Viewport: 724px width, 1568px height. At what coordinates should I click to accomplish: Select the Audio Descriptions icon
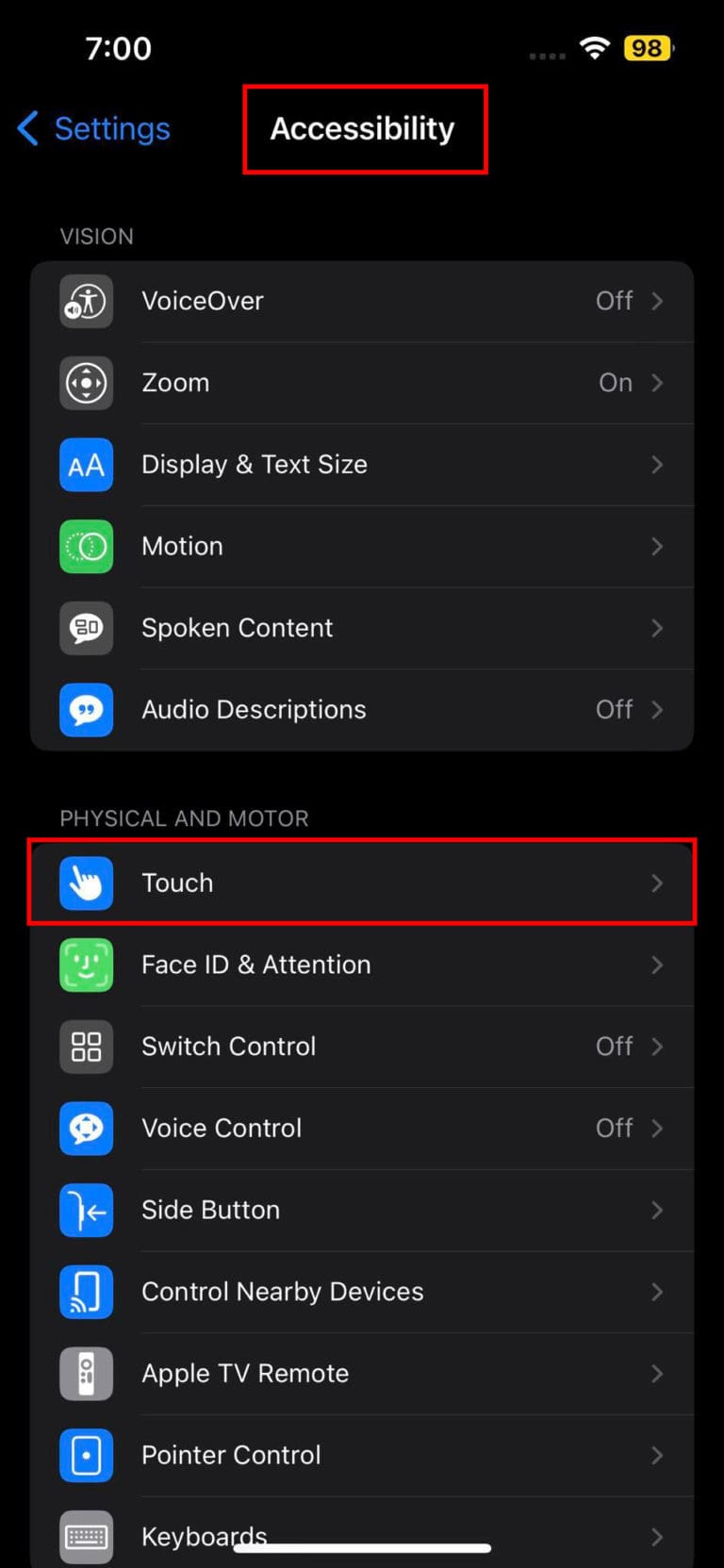86,710
